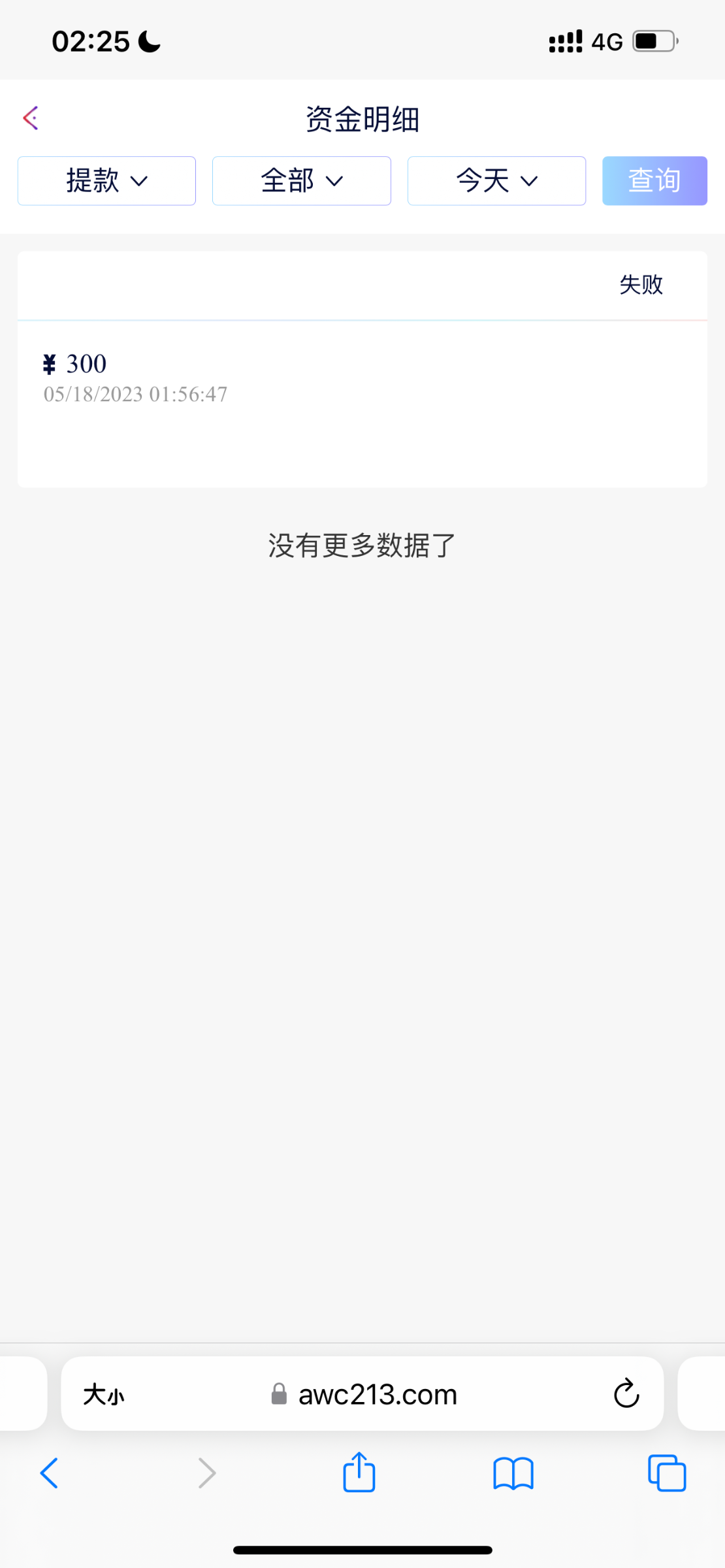Go back from the 资金明细 page
The image size is (725, 1568).
(x=31, y=118)
